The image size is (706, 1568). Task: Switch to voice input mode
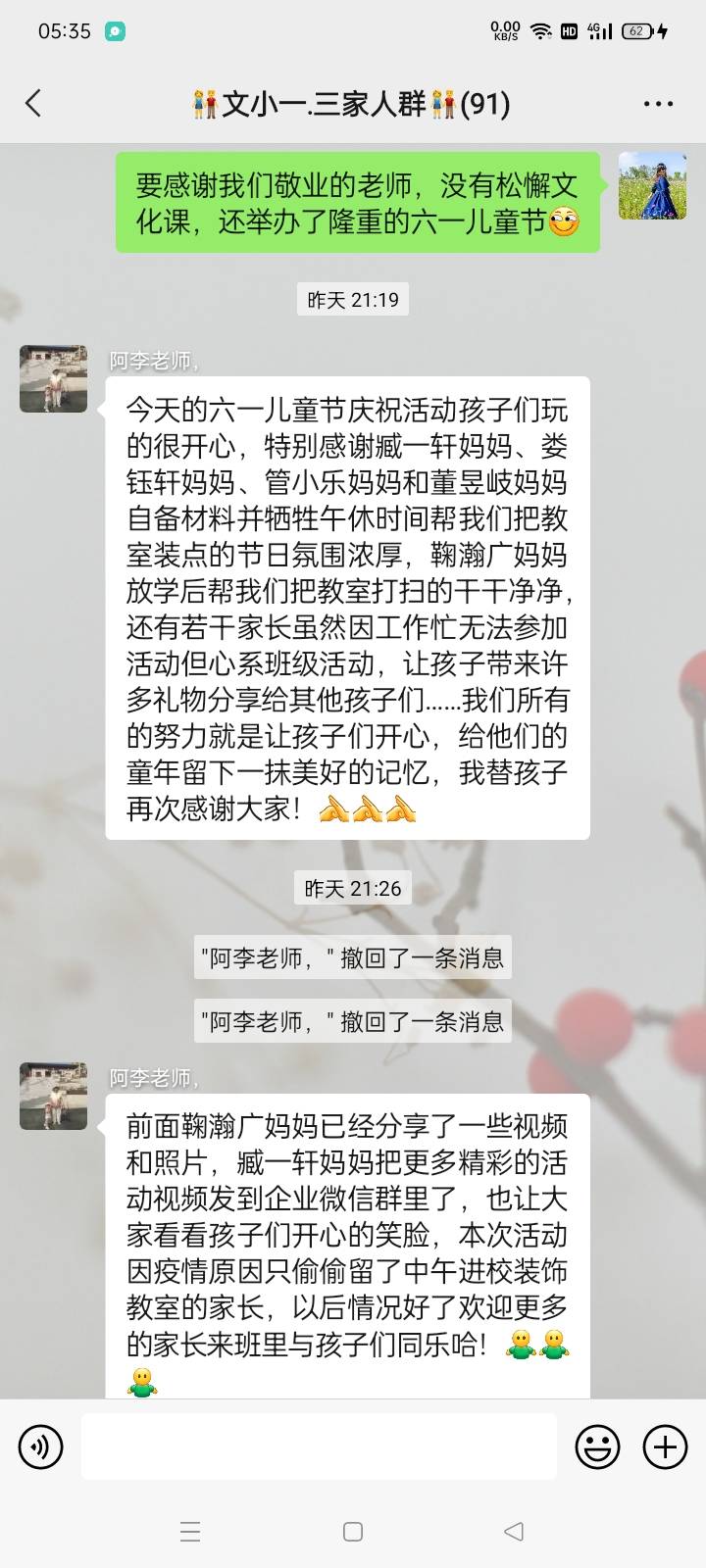(x=40, y=1446)
